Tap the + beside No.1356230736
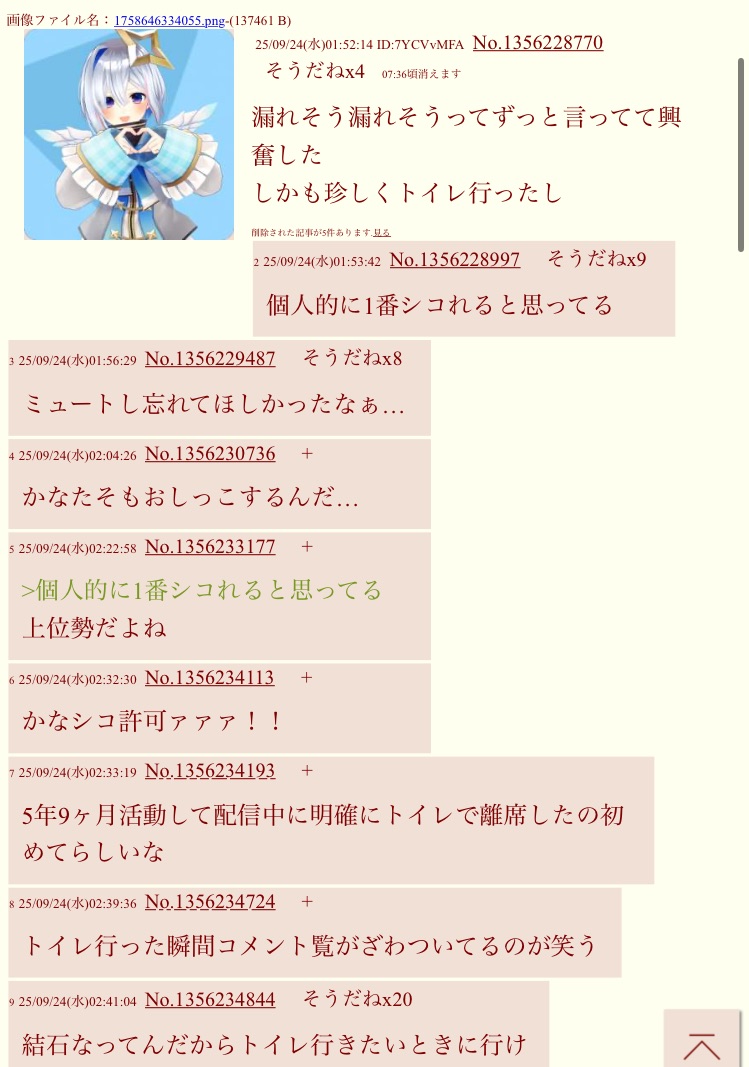 pyautogui.click(x=307, y=454)
